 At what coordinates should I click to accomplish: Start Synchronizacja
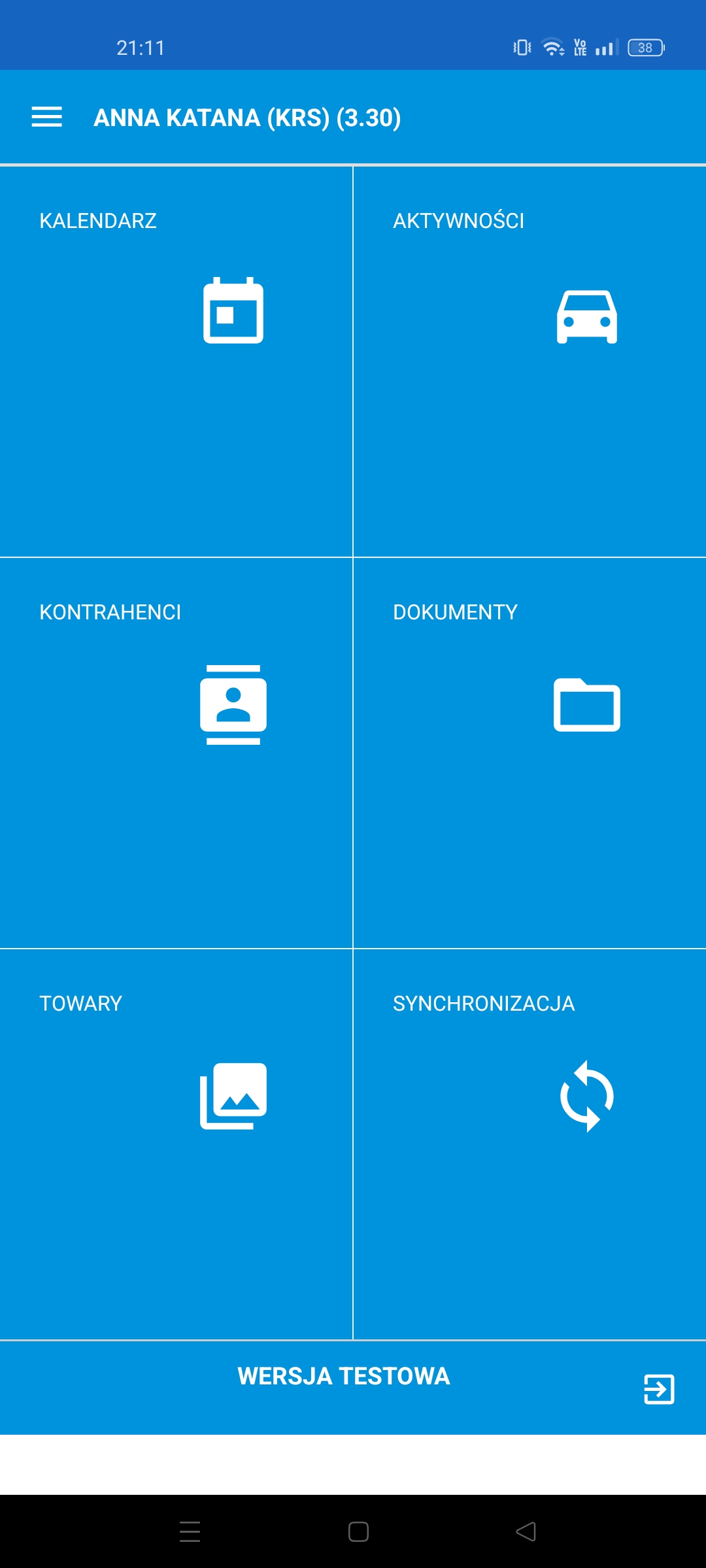529,1143
